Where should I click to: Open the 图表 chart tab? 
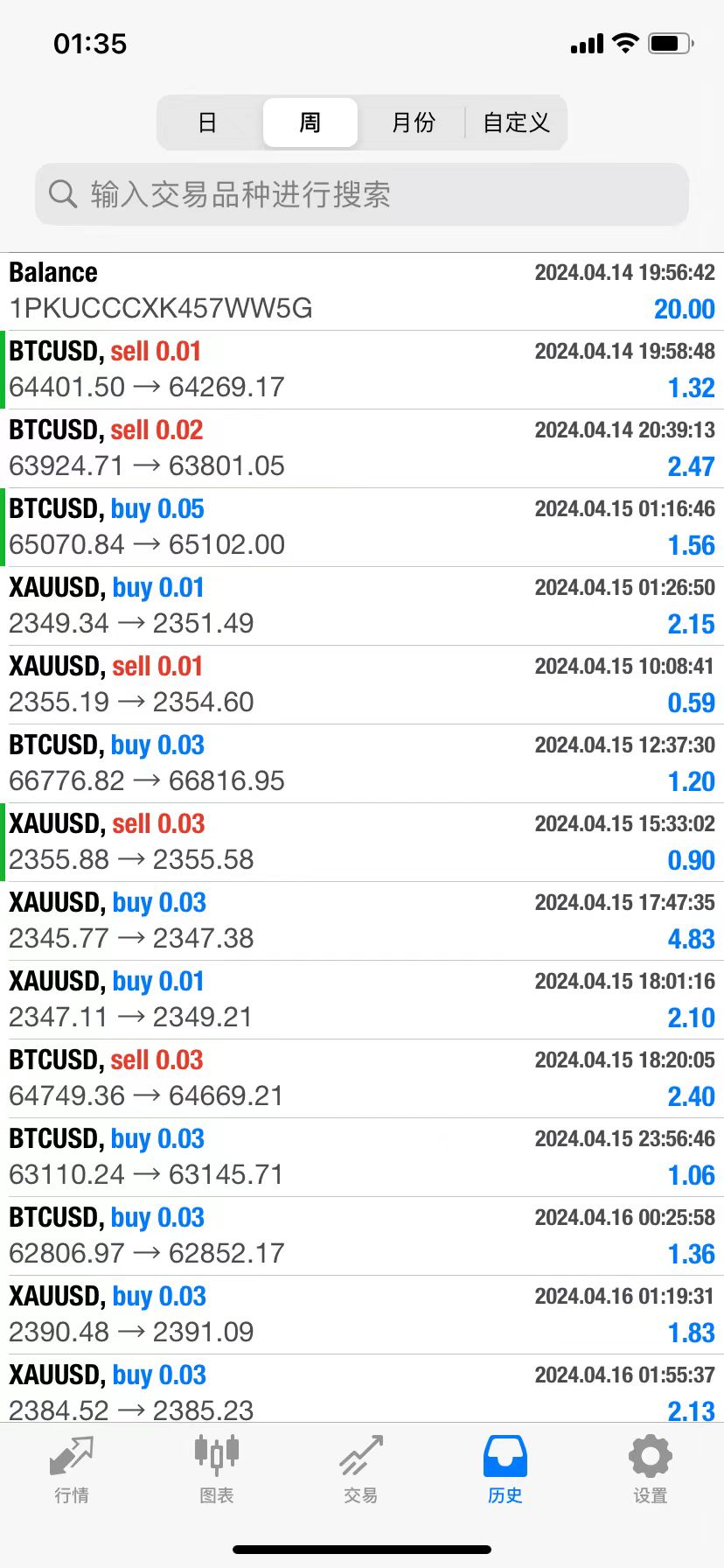click(216, 1469)
